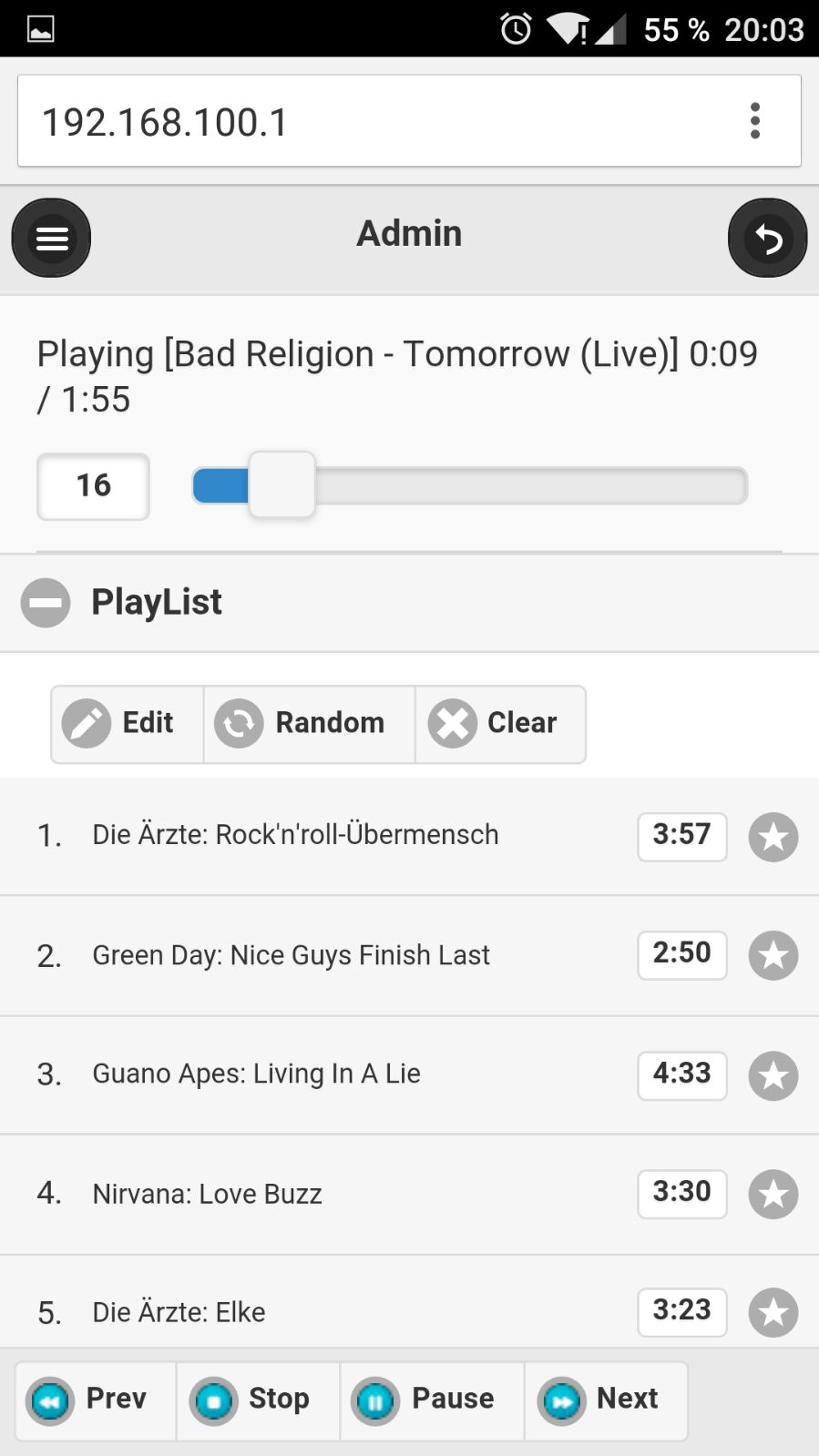Tap the volume slider handle
The height and width of the screenshot is (1456, 819).
tap(282, 485)
